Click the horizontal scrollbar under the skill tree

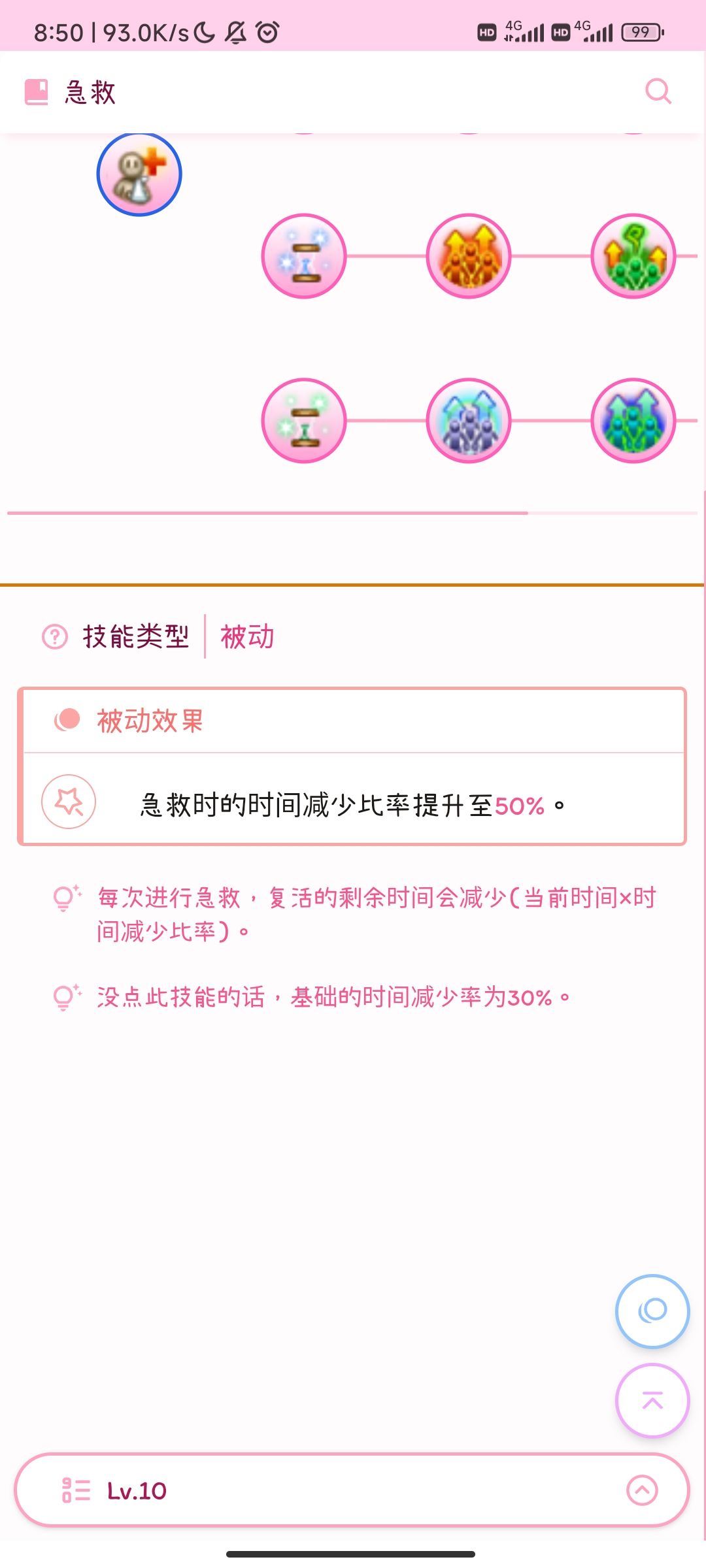(268, 514)
